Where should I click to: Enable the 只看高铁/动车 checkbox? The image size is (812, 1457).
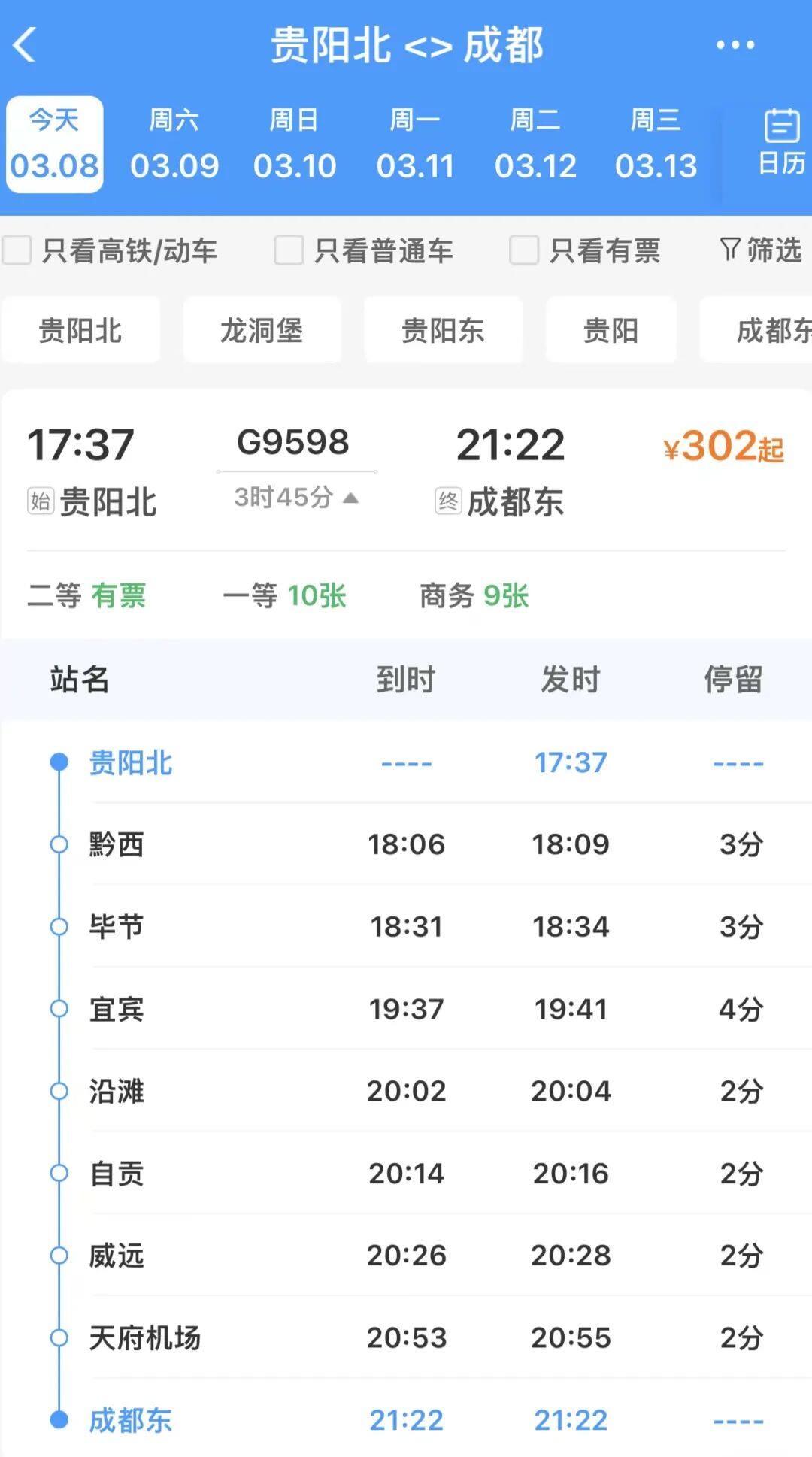point(17,252)
